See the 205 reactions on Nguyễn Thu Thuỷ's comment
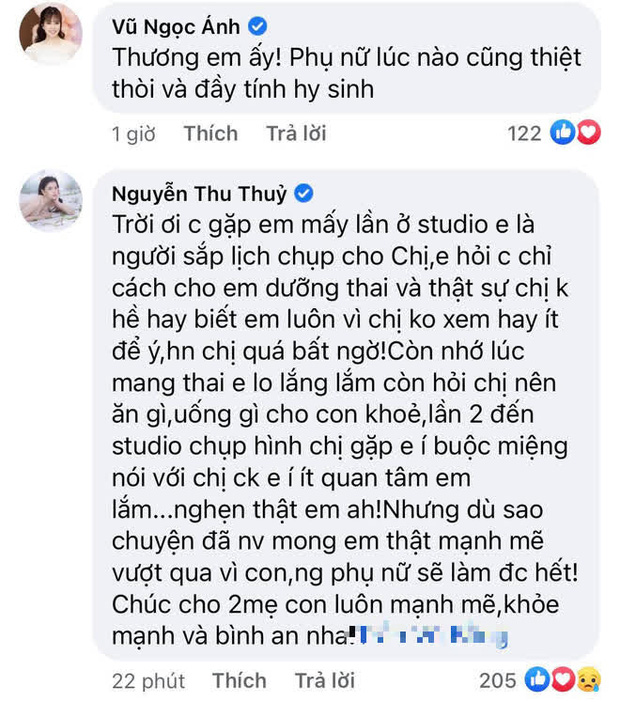This screenshot has height=702, width=620. (540, 681)
